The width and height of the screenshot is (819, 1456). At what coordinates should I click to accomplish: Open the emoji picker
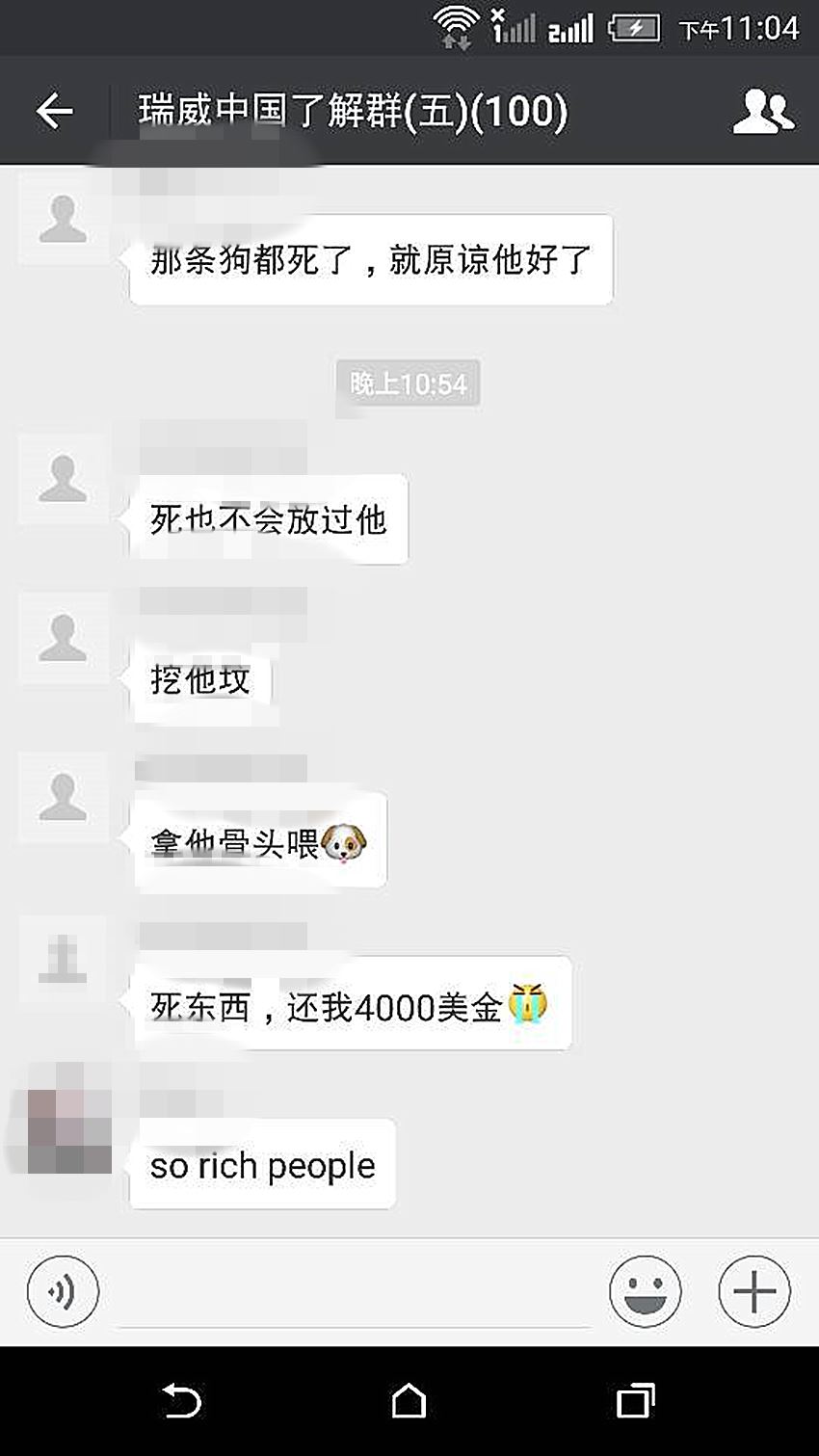coord(646,1291)
